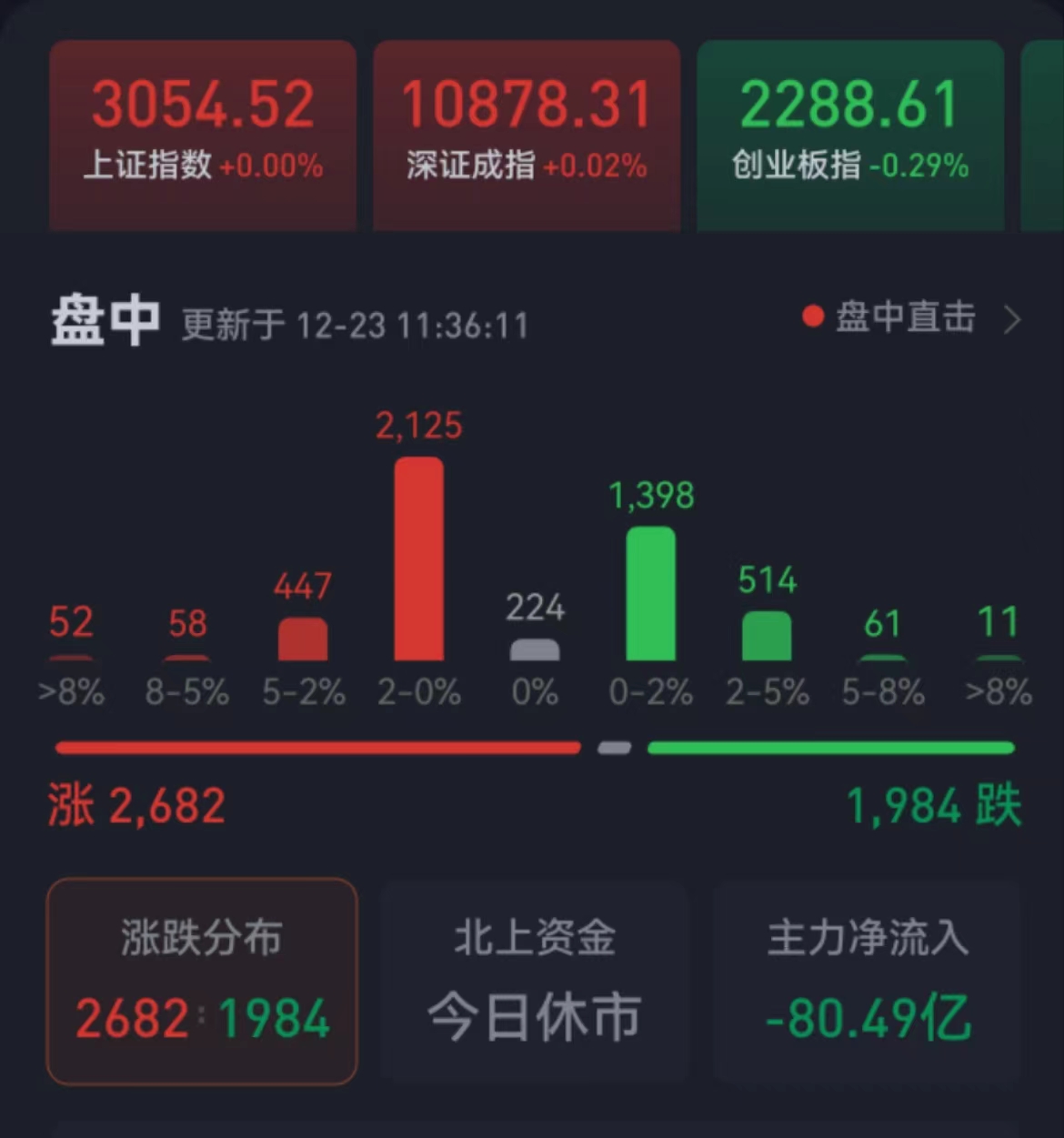This screenshot has height=1138, width=1064.
Task: Open the 创业板指 index card
Action: point(850,135)
